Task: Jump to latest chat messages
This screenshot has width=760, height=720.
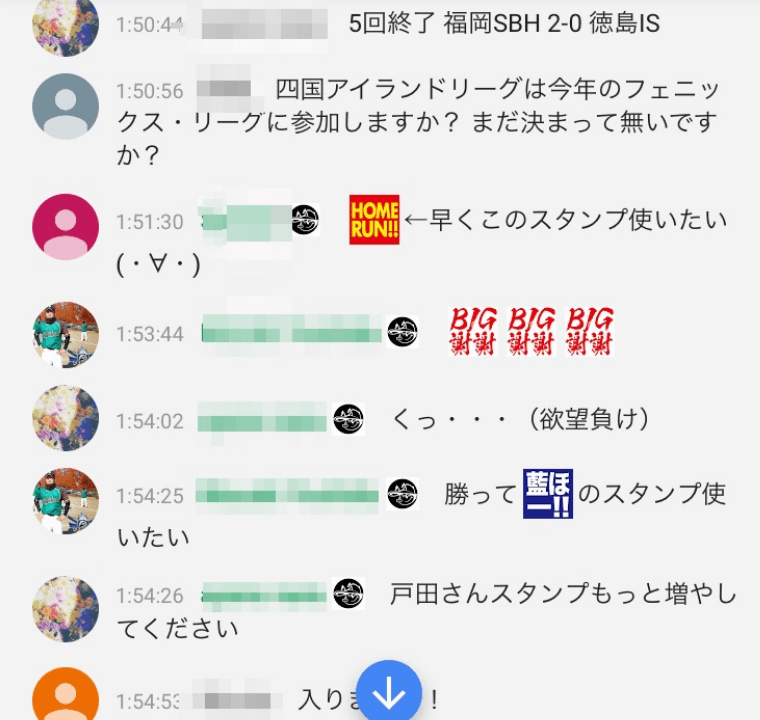Action: pos(389,693)
